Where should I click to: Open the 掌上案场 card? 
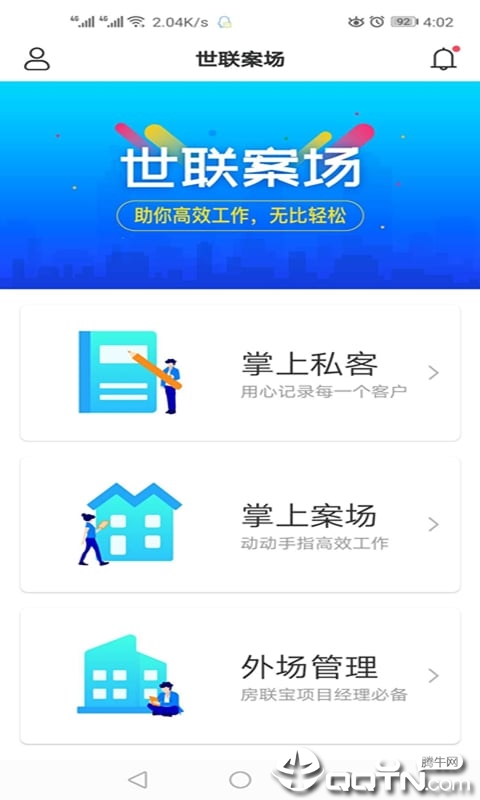[x=240, y=524]
